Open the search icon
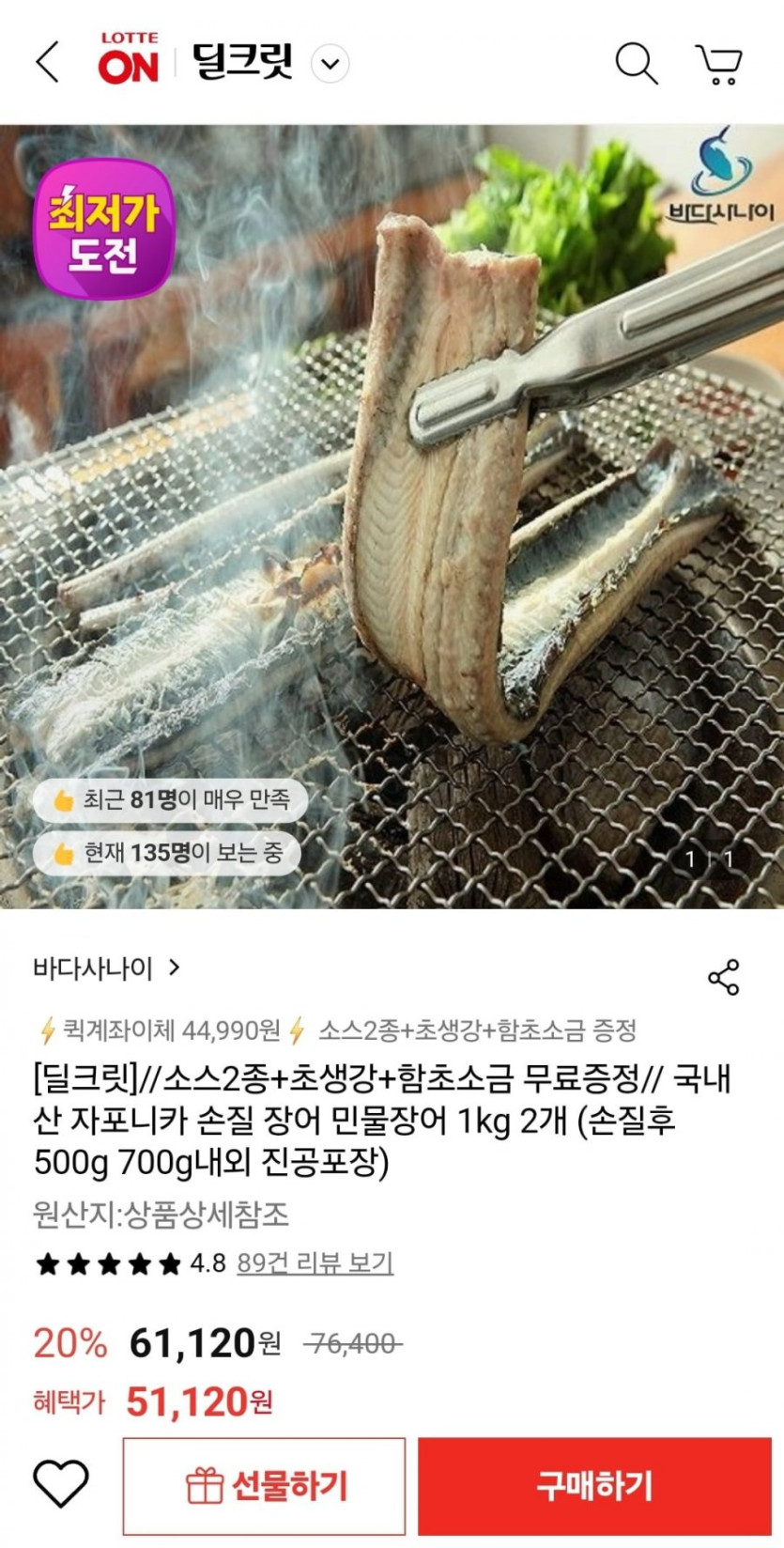This screenshot has width=784, height=1548. pos(636,63)
